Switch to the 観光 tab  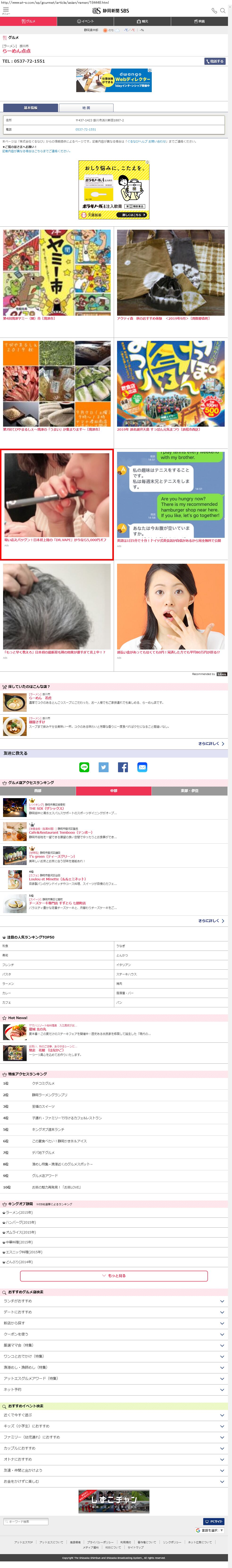click(142, 21)
